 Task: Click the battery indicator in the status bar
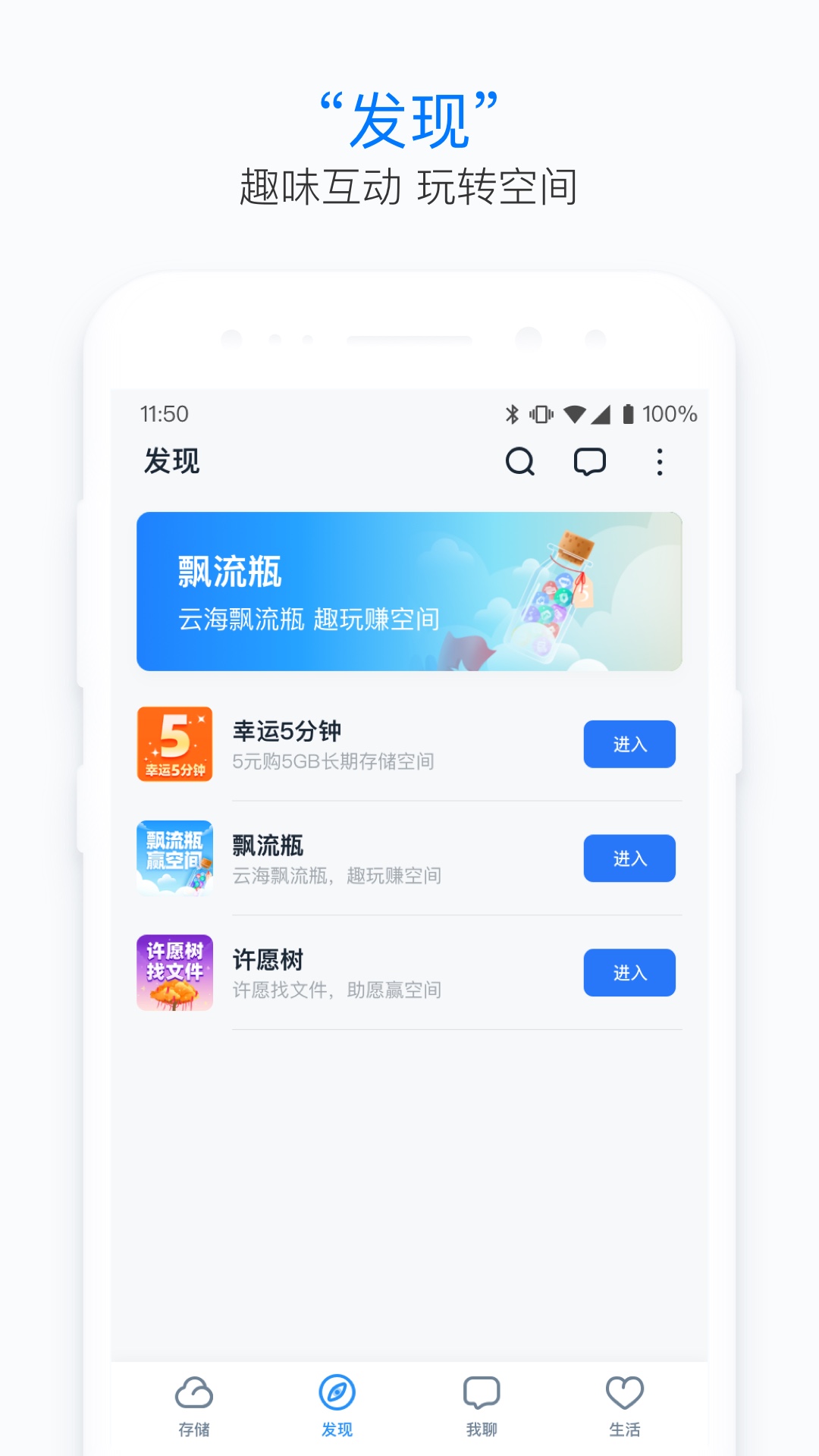tap(629, 414)
